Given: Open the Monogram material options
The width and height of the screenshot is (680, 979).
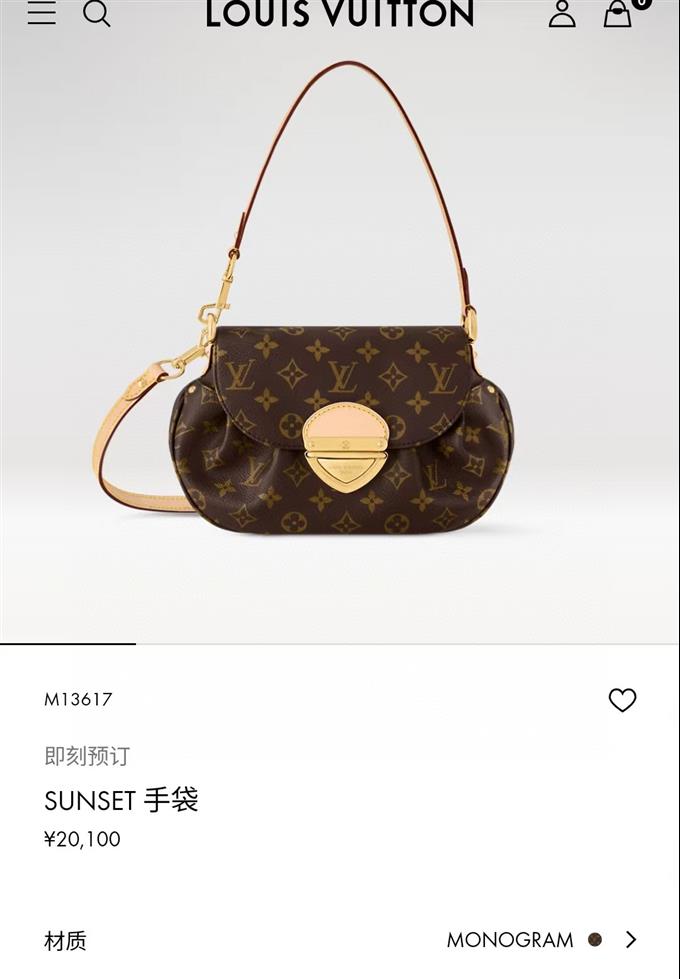Looking at the screenshot, I should pyautogui.click(x=540, y=939).
